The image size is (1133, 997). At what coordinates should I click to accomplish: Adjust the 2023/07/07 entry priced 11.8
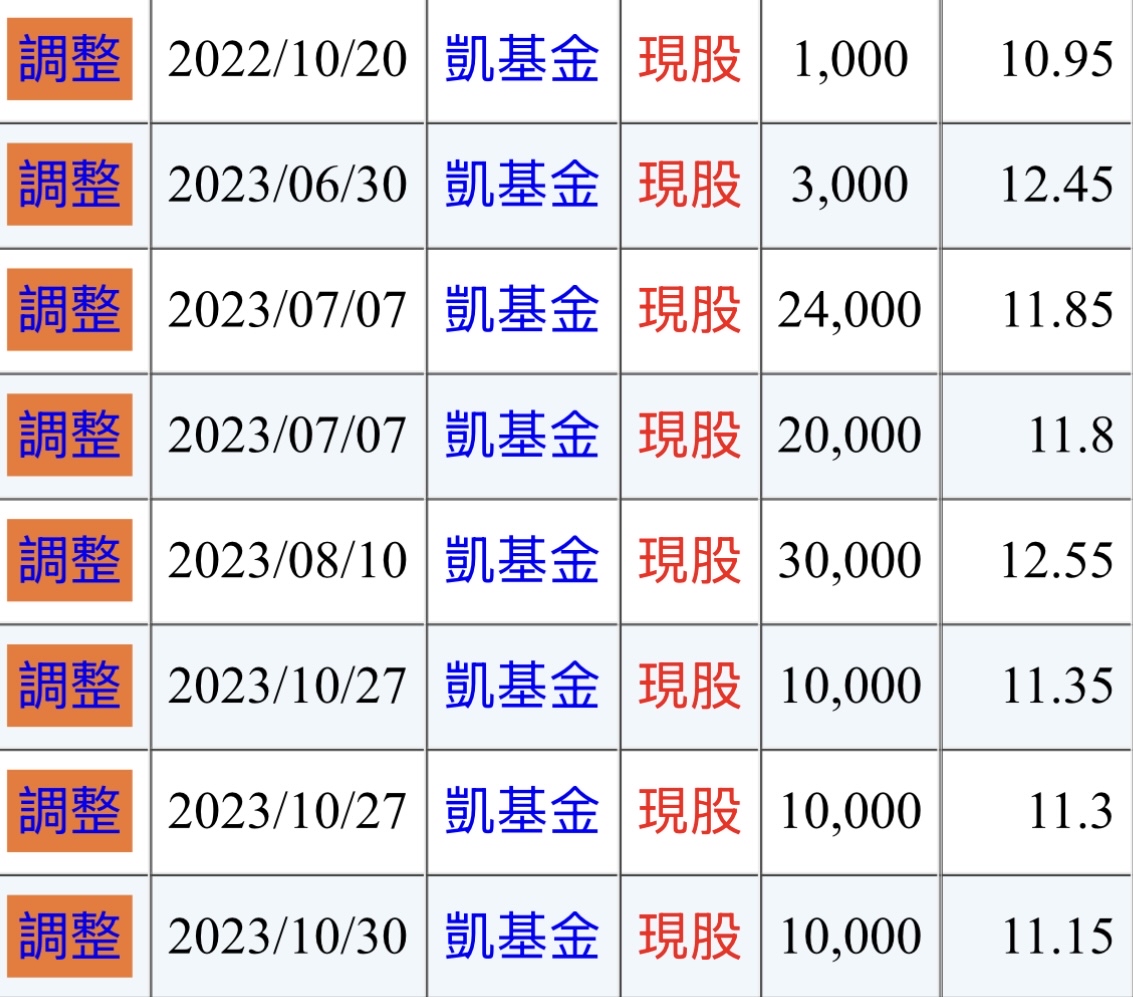point(70,434)
